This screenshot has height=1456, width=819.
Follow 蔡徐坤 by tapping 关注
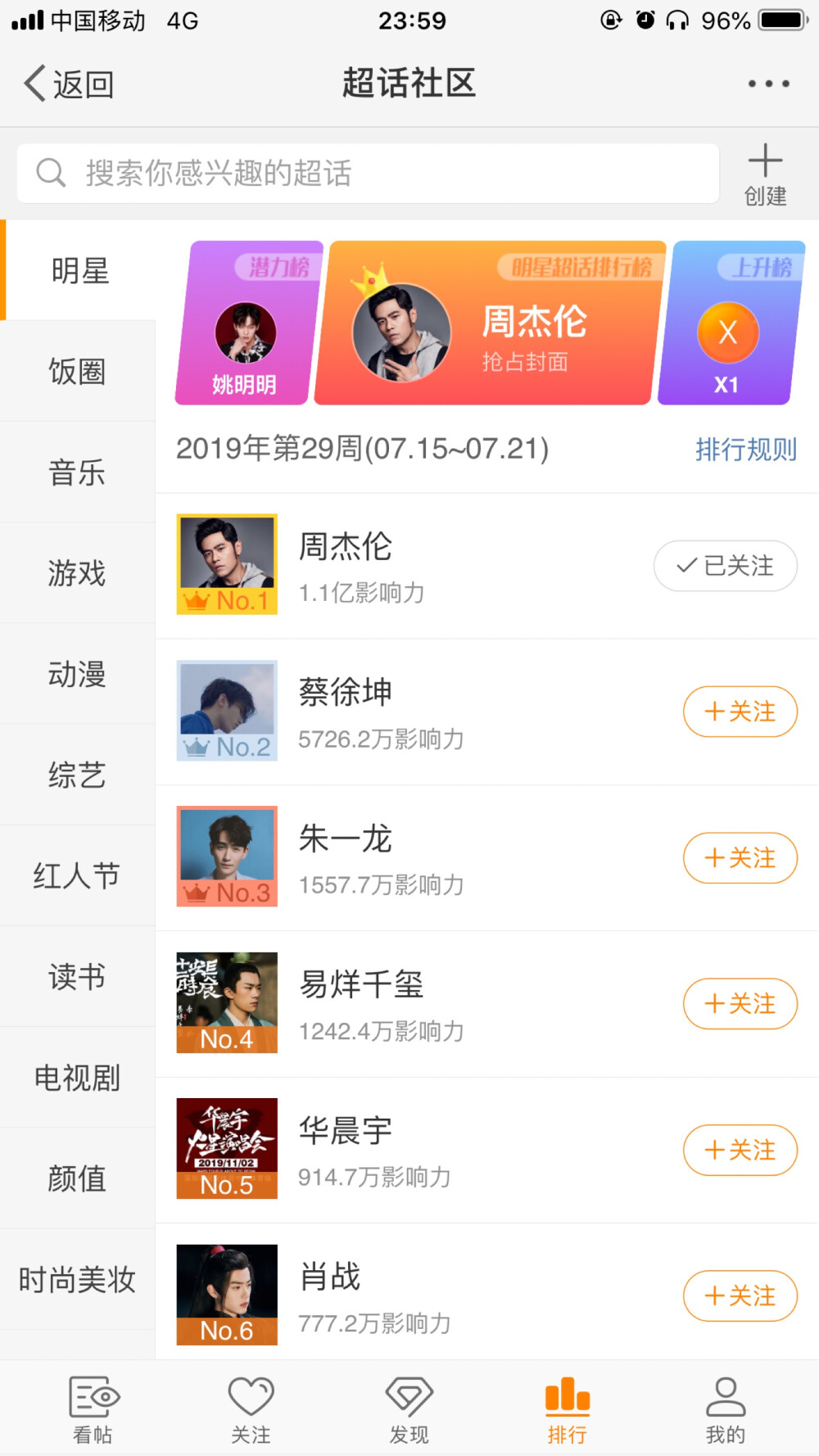(x=740, y=712)
